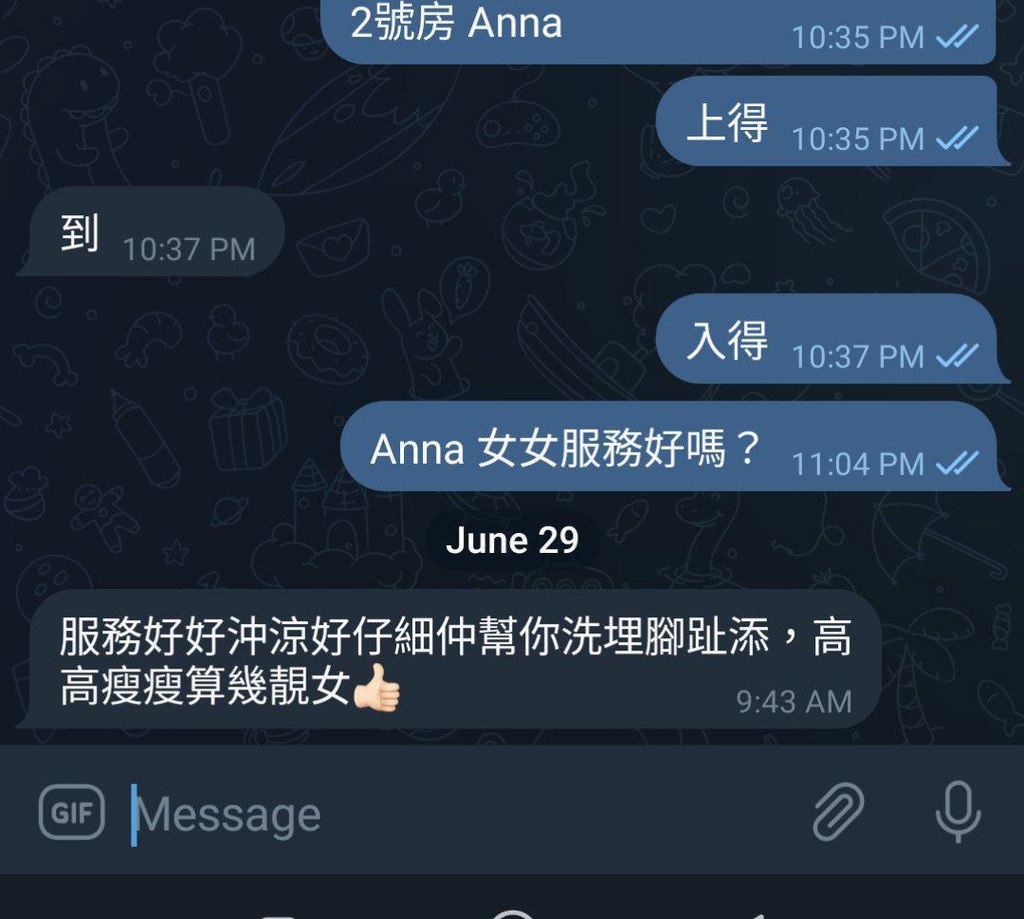Viewport: 1024px width, 919px height.
Task: Open the GIF picker
Action: [71, 813]
